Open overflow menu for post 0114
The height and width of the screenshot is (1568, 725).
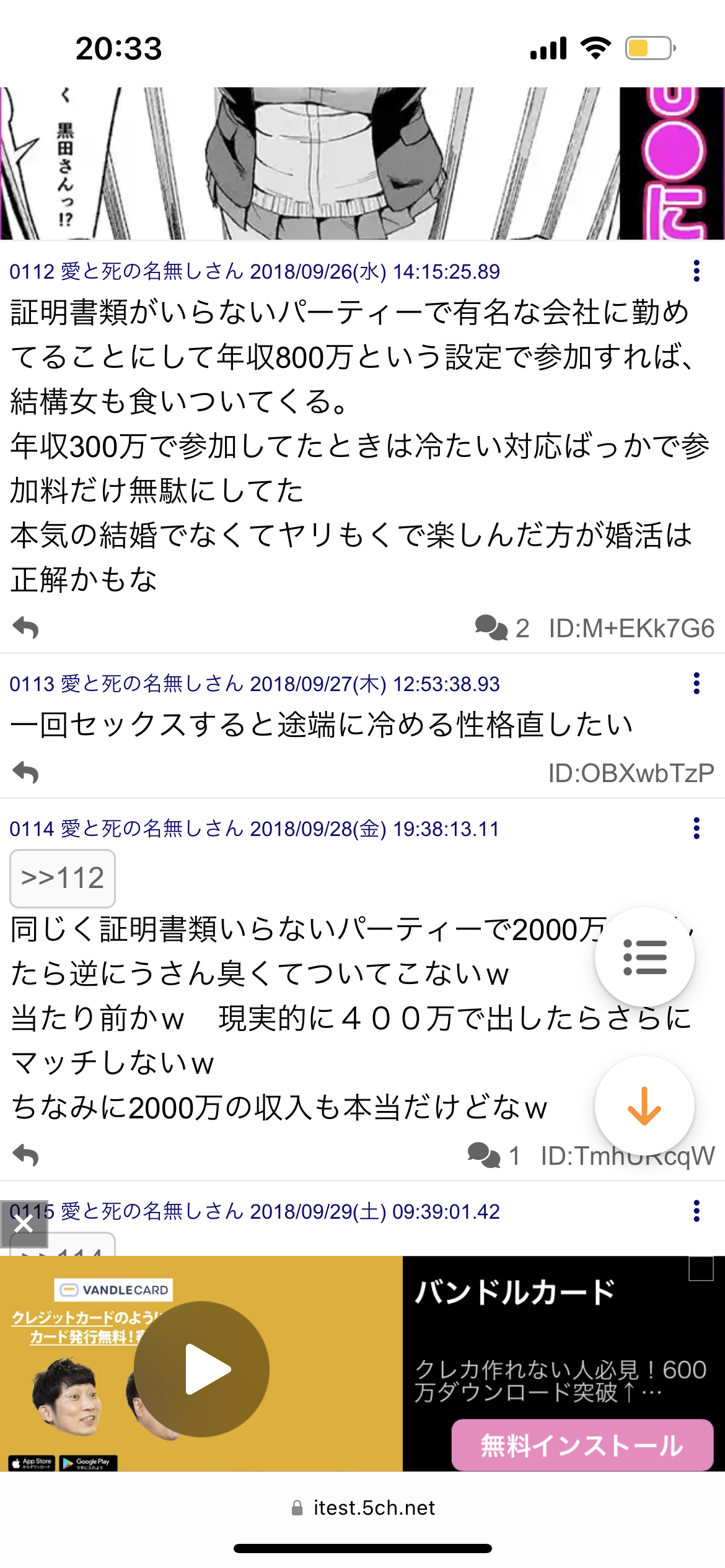point(696,829)
